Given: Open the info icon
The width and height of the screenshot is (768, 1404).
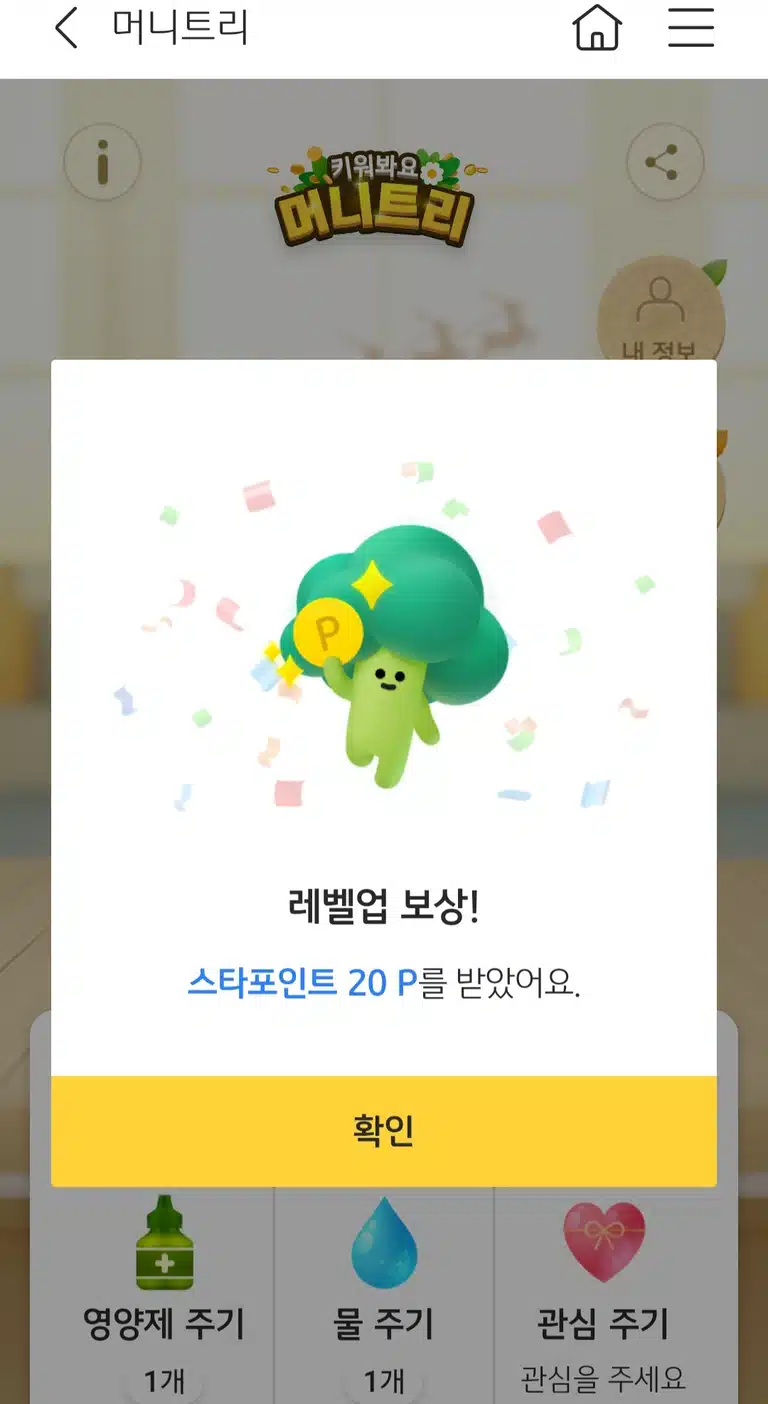Looking at the screenshot, I should pyautogui.click(x=103, y=162).
